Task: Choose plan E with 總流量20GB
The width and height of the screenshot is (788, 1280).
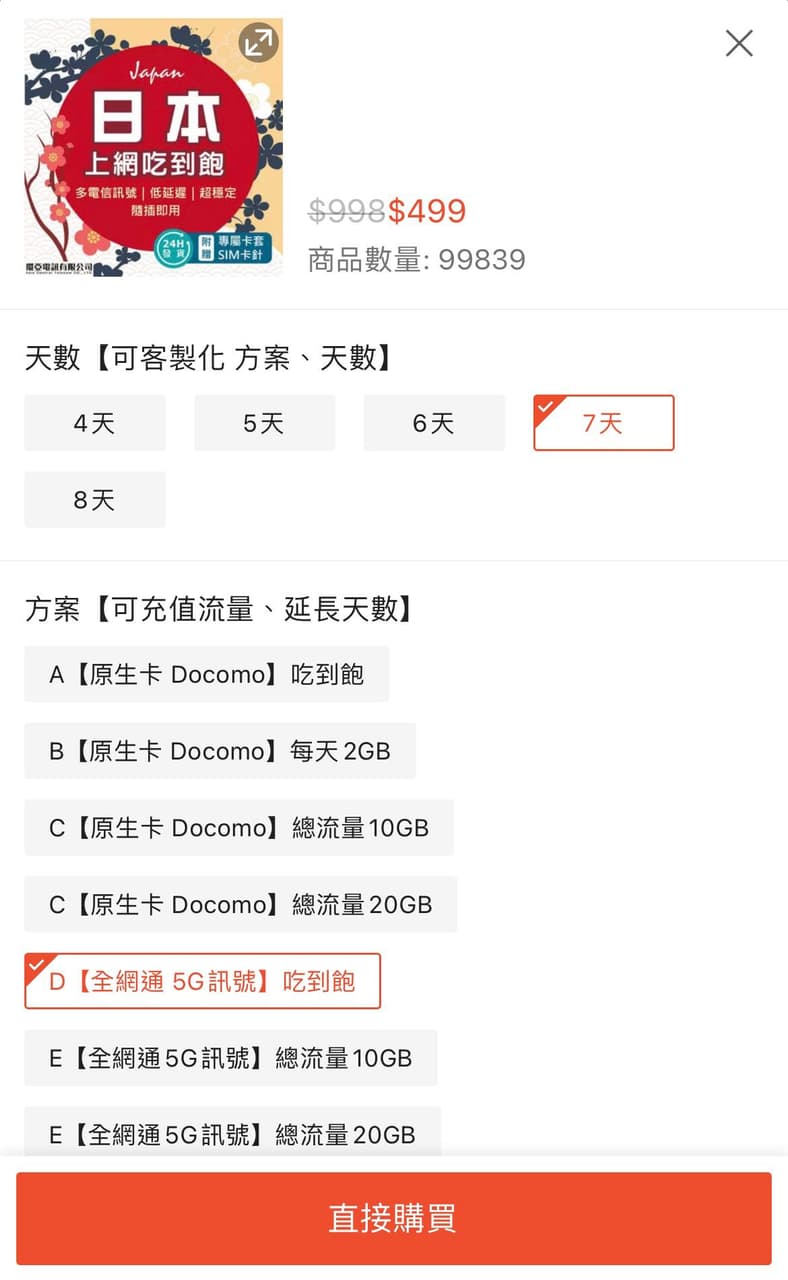Action: (232, 1133)
